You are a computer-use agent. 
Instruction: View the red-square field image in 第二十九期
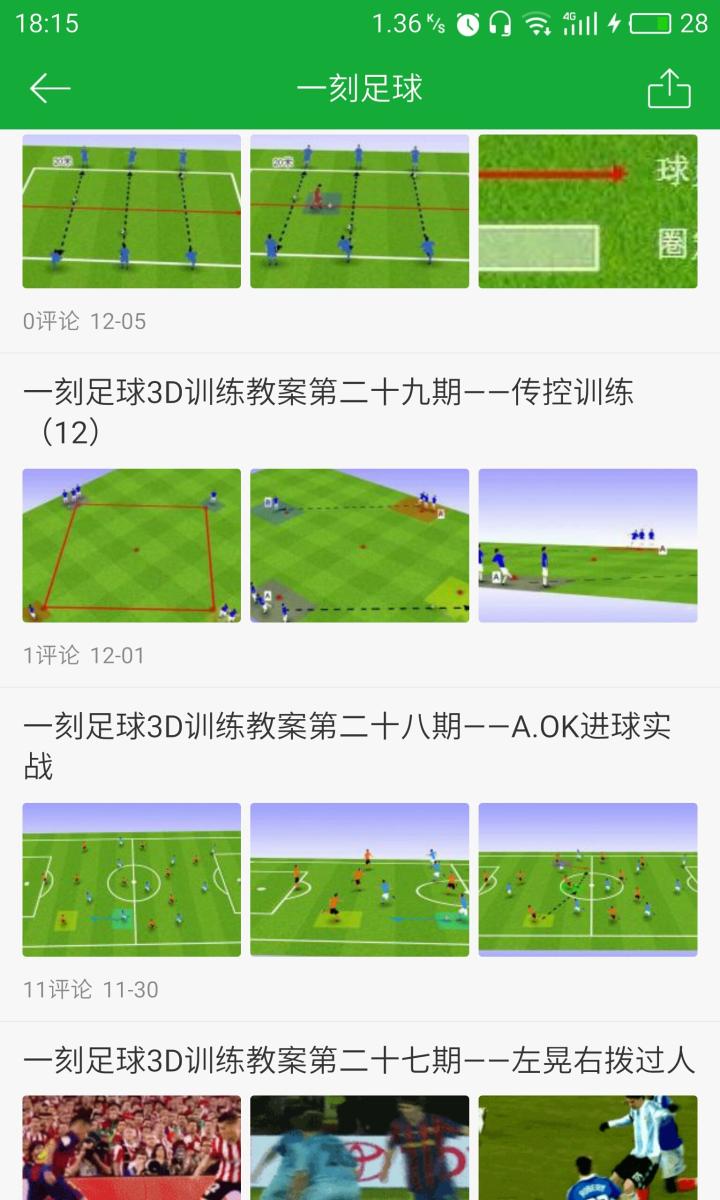tap(132, 546)
